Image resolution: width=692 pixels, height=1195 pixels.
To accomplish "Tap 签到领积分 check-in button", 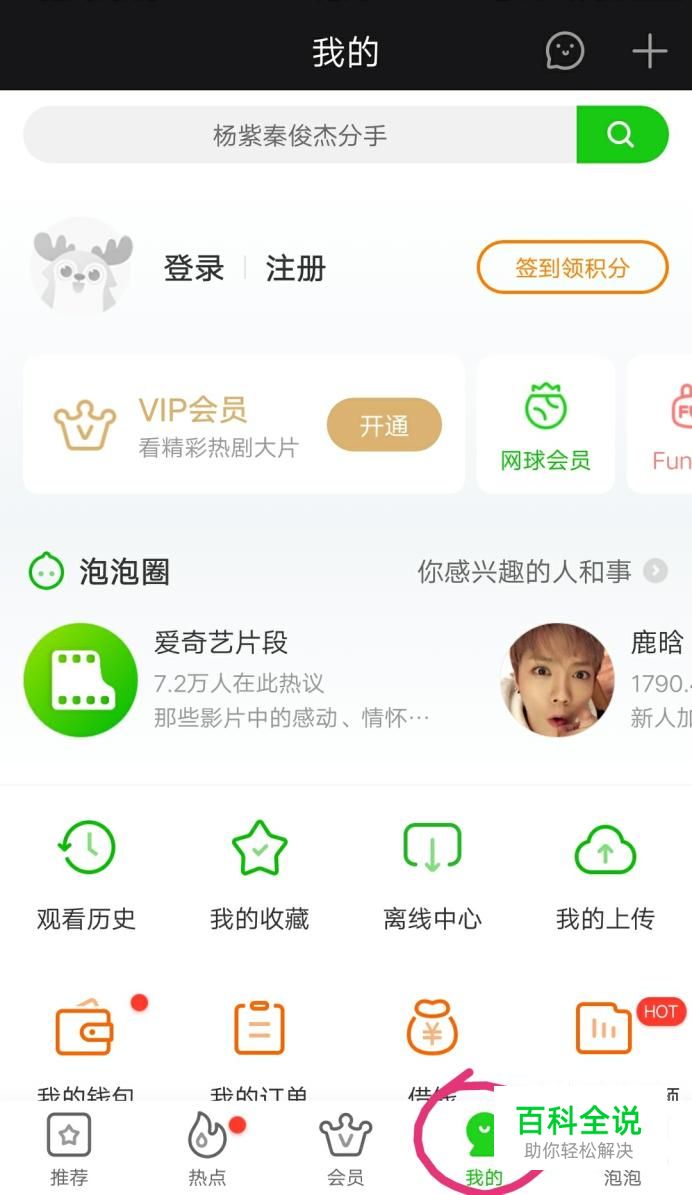I will (x=572, y=267).
